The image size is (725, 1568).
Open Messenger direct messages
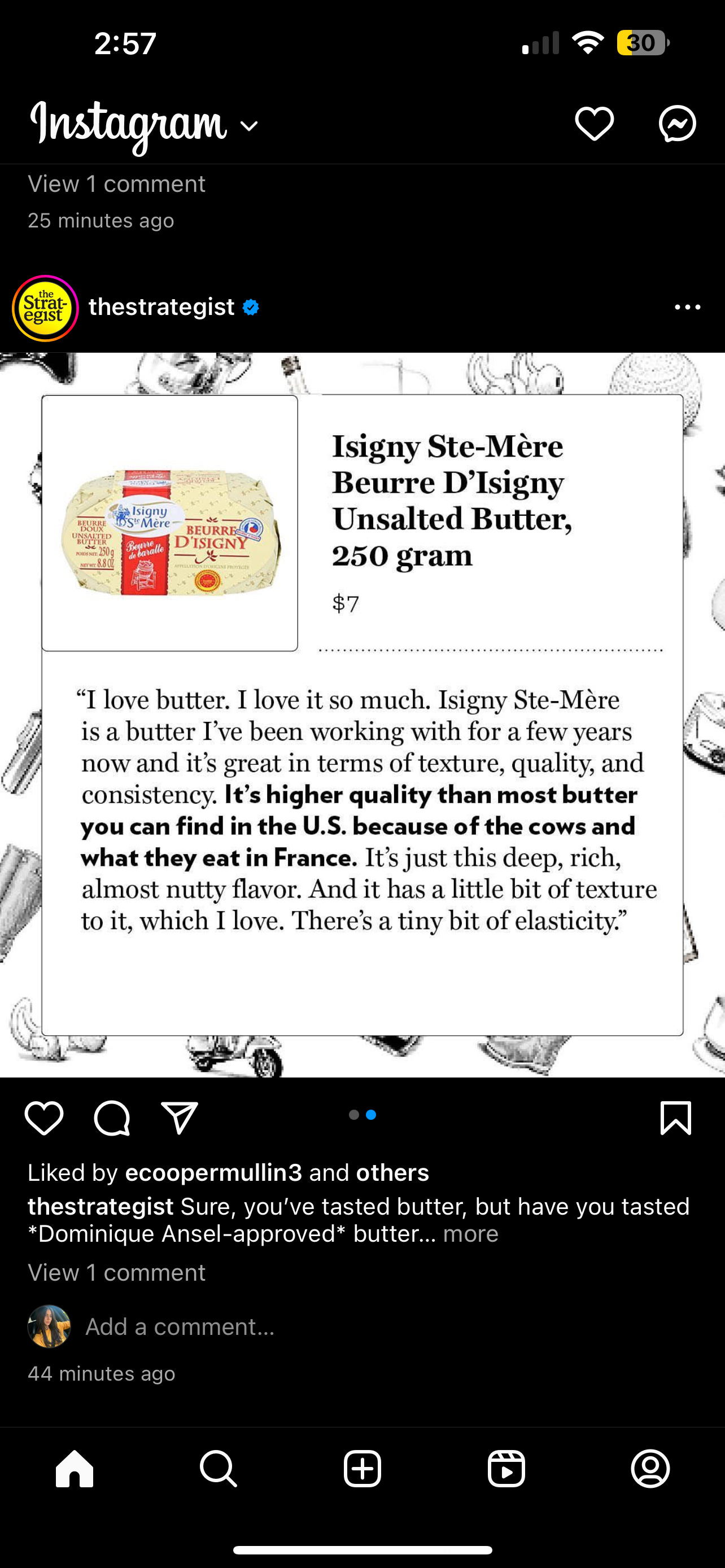(677, 124)
